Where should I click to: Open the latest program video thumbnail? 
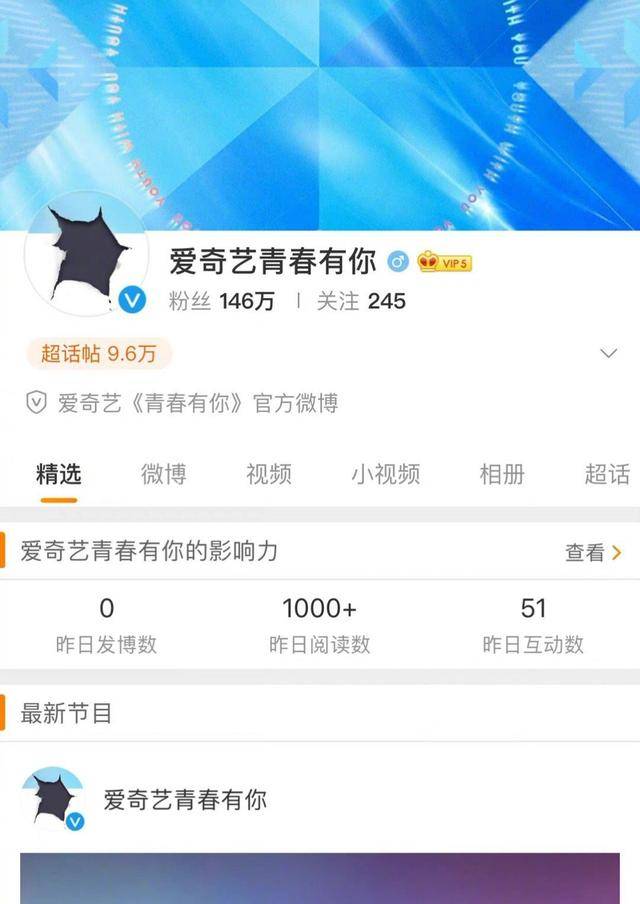pyautogui.click(x=320, y=880)
